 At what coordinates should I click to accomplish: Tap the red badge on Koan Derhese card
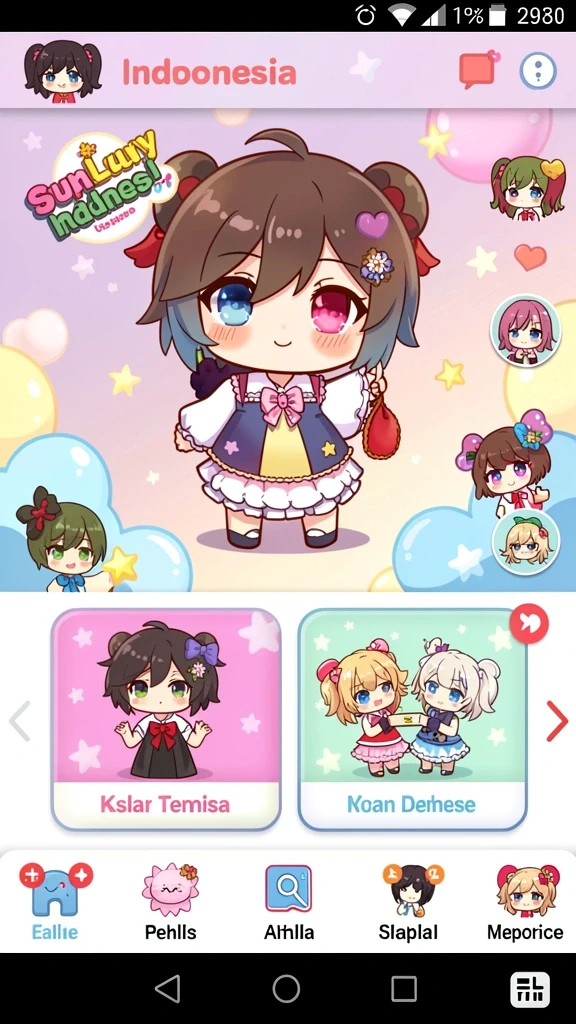pos(529,624)
